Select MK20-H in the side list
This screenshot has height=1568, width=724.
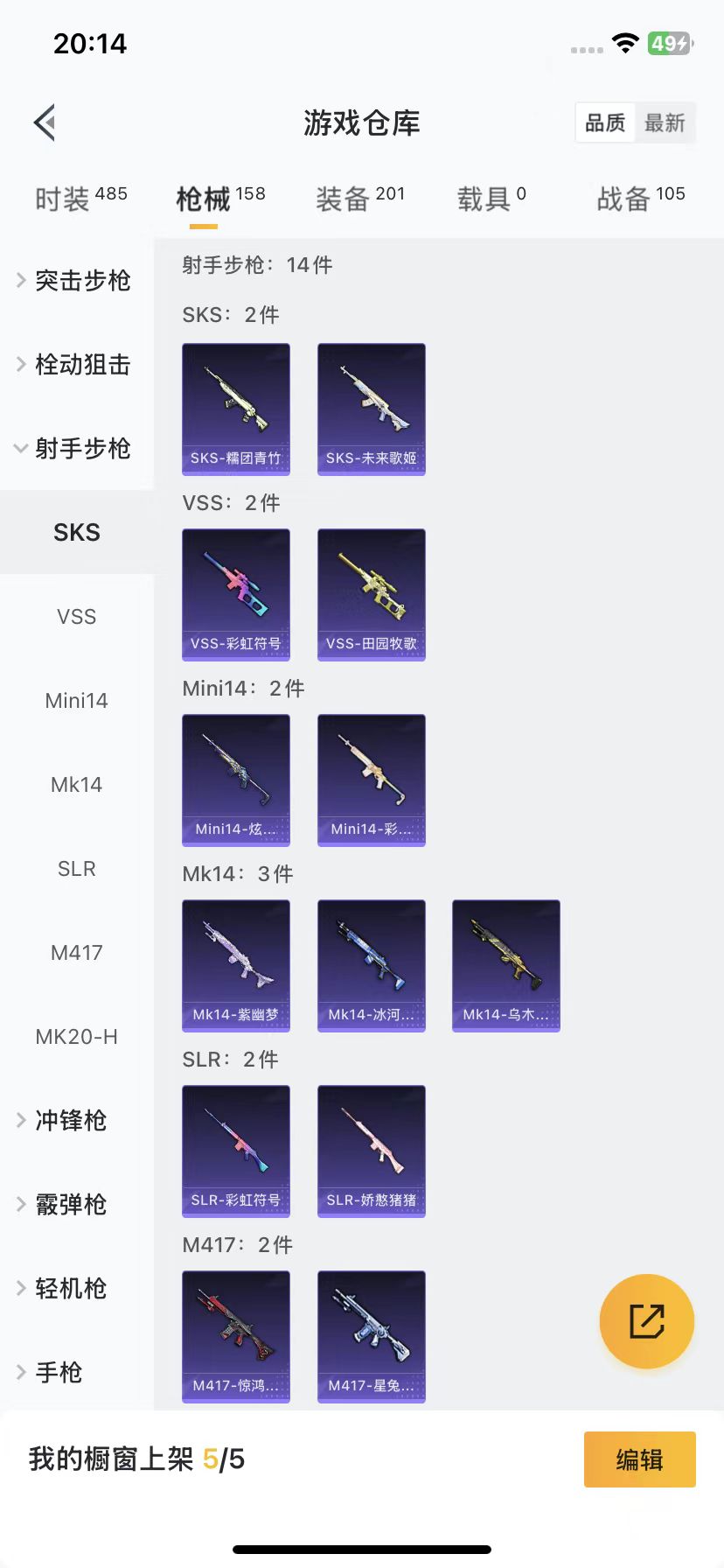point(77,1036)
